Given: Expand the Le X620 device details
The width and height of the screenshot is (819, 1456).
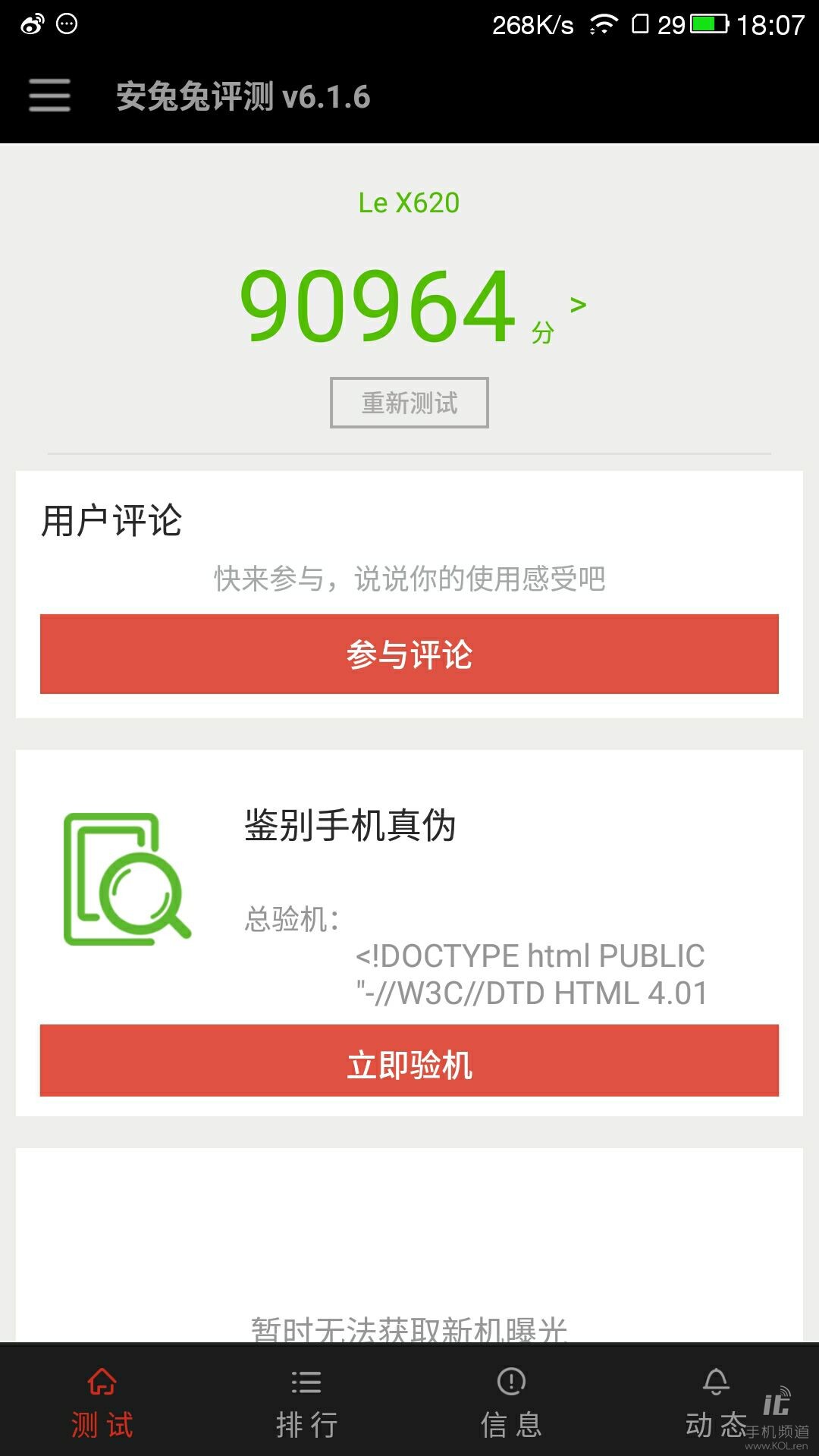Looking at the screenshot, I should point(409,202).
